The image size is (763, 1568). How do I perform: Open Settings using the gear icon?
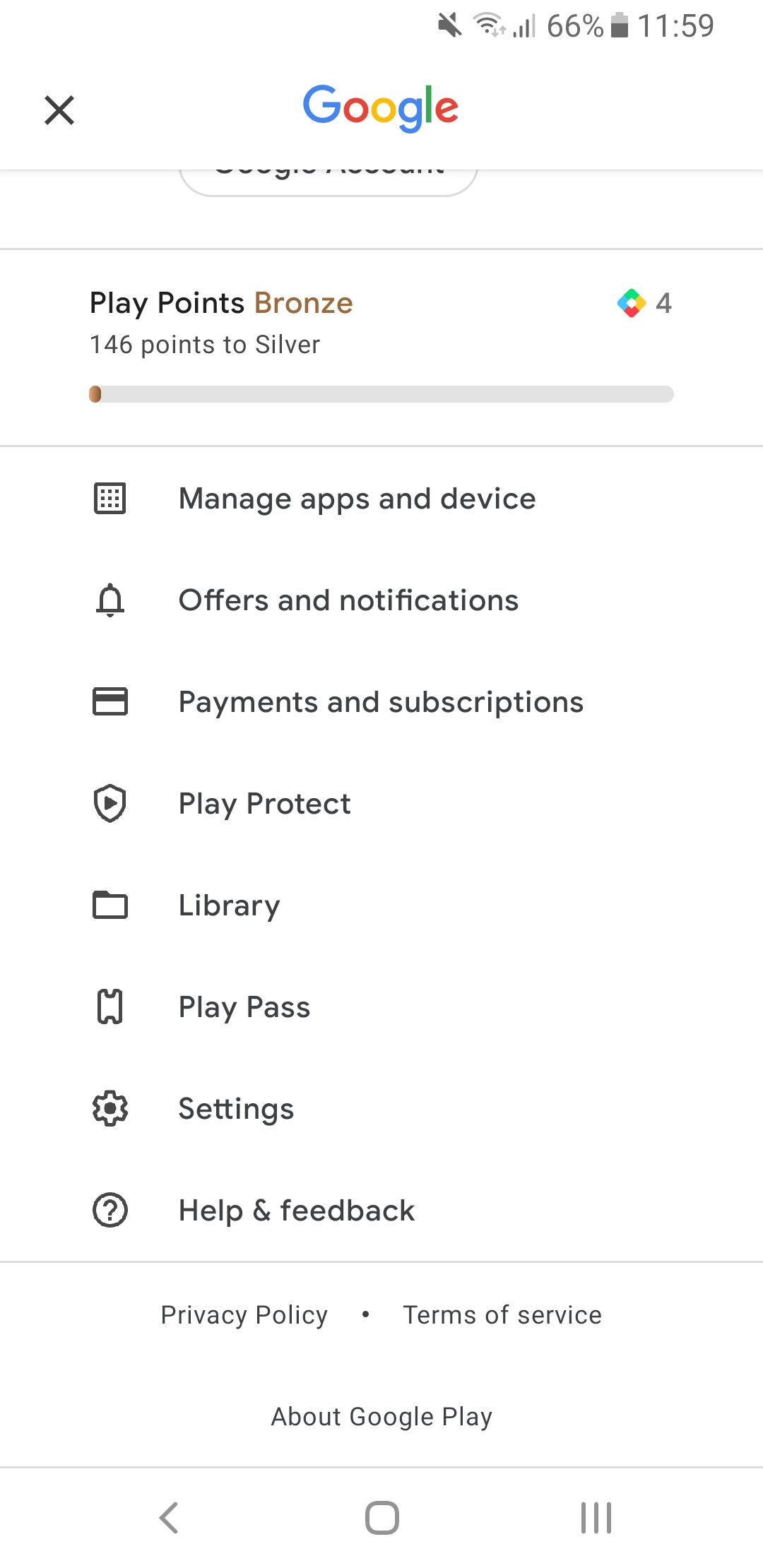(110, 1108)
